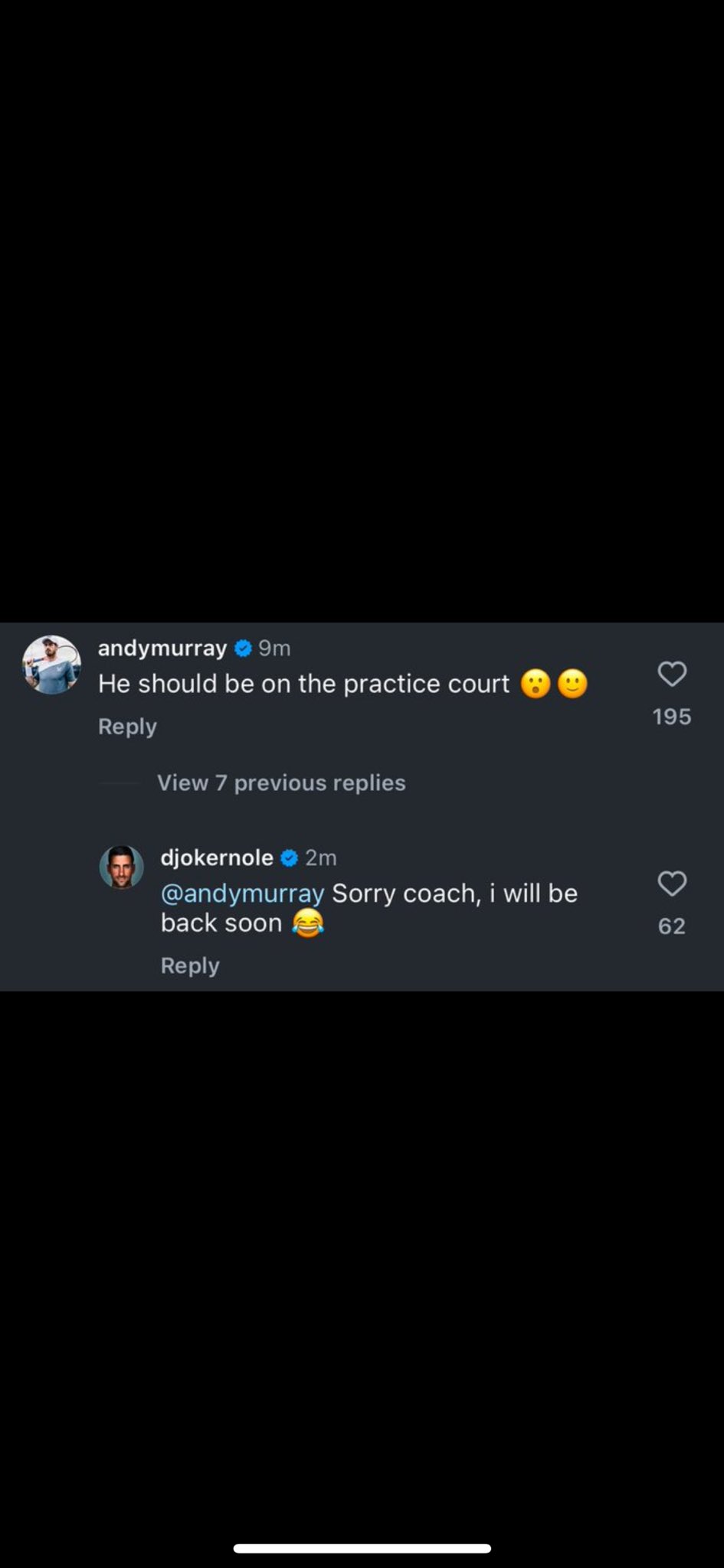Open andymurray's profile picture

[x=51, y=665]
